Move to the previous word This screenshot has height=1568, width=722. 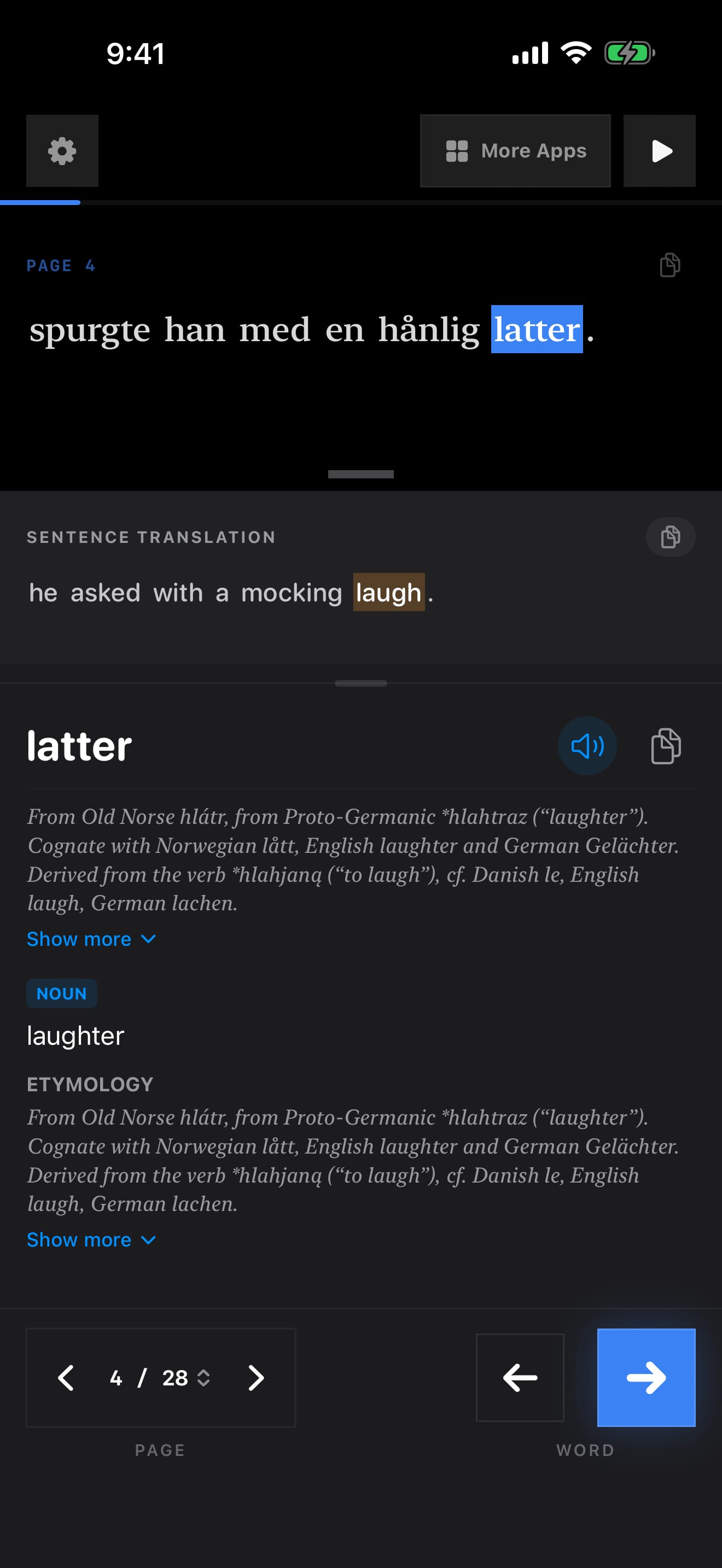click(x=520, y=1378)
